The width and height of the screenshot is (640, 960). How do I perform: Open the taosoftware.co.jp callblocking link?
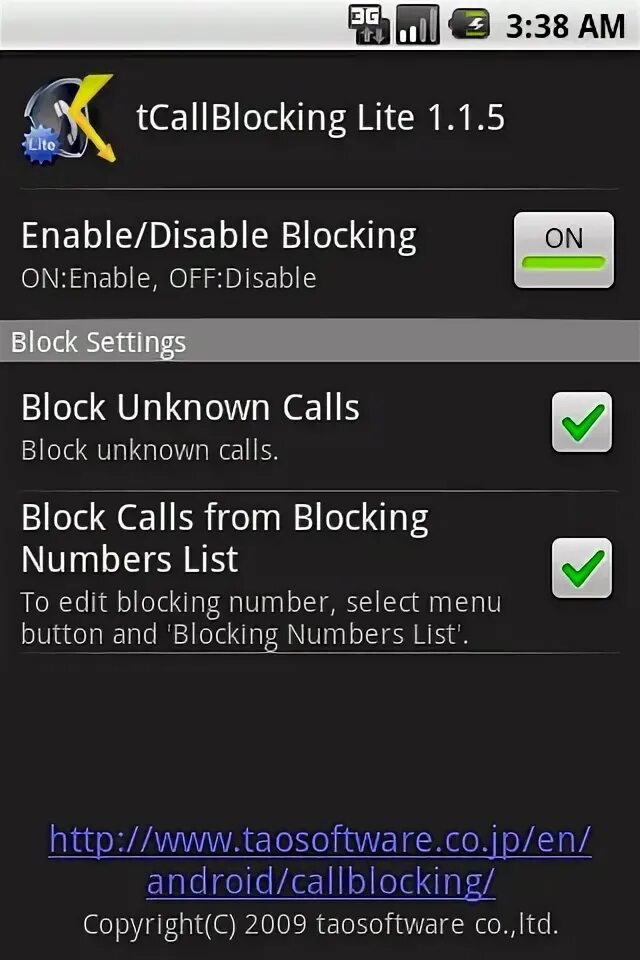click(x=320, y=860)
